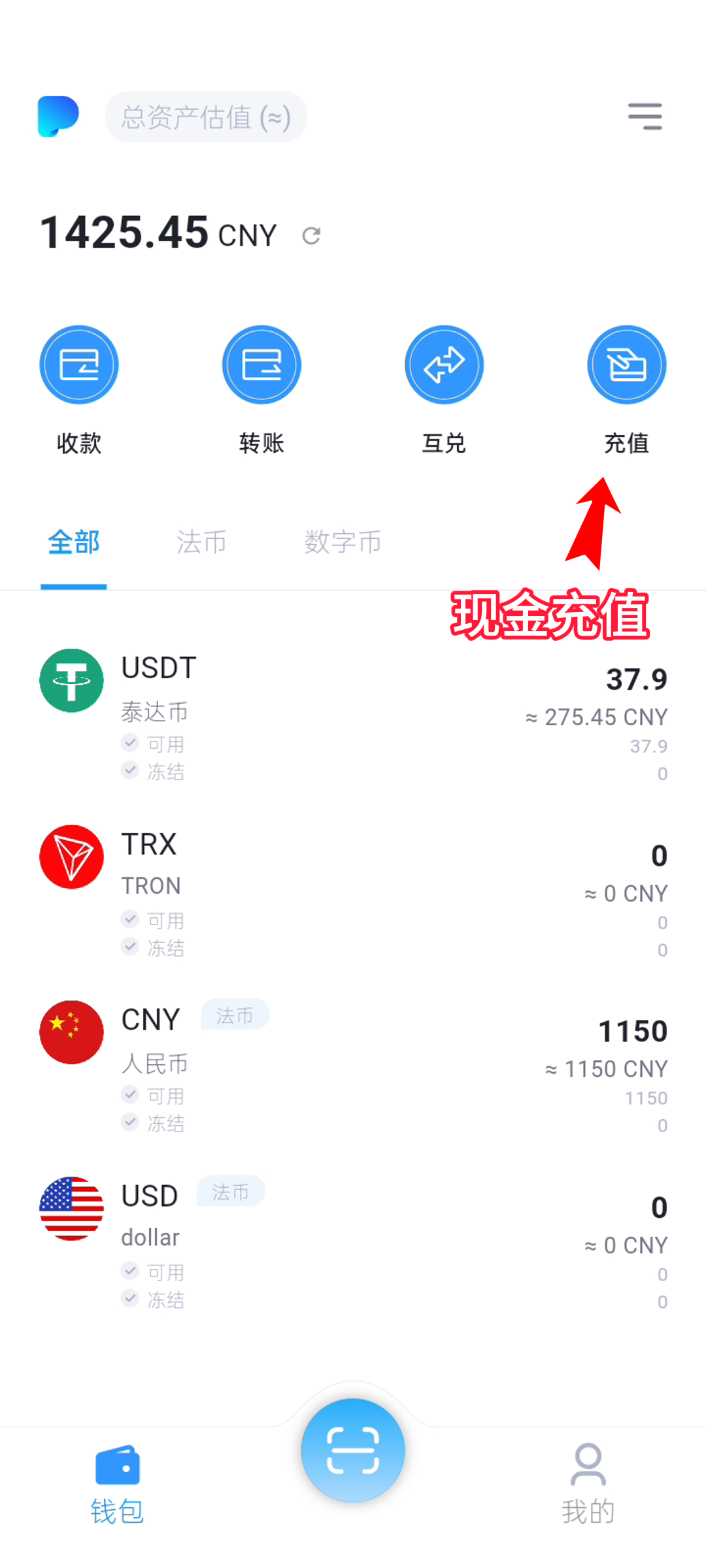The image size is (706, 1568).
Task: Switch to the 数字币 tab
Action: [343, 542]
